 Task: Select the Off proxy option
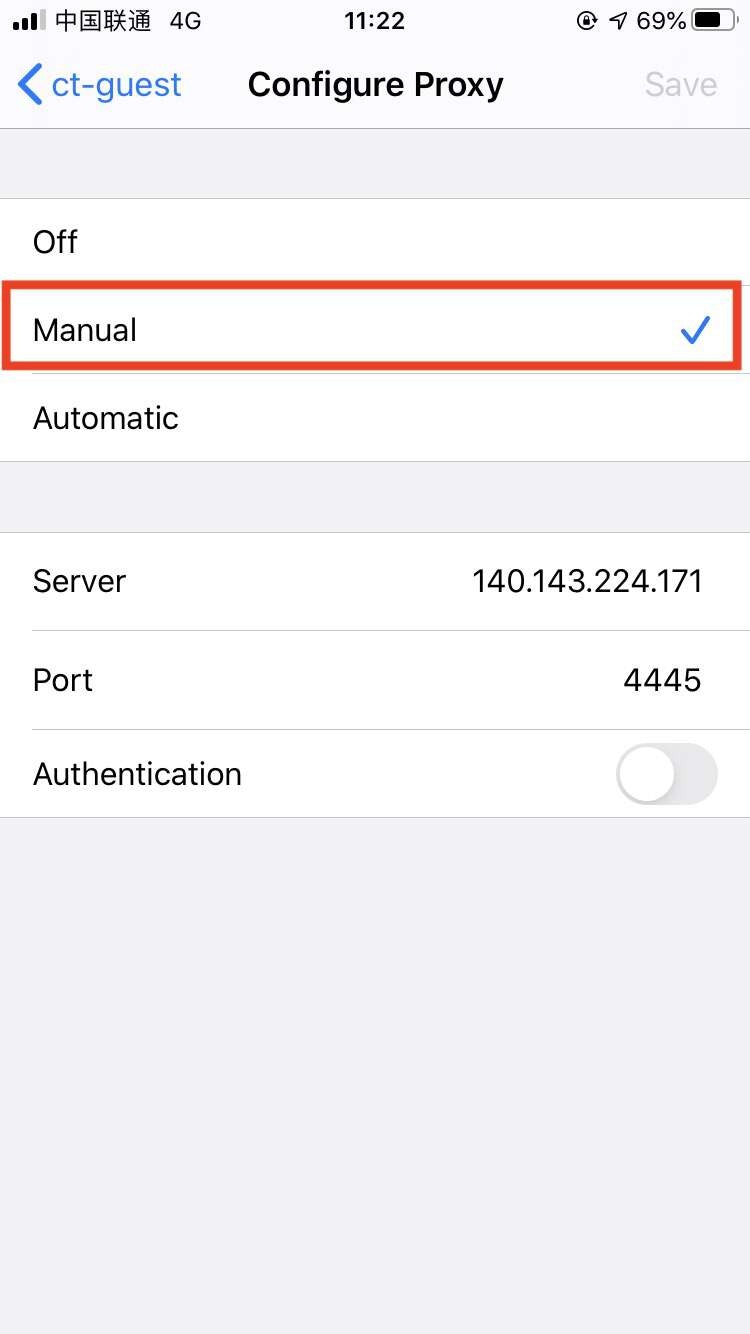[375, 242]
